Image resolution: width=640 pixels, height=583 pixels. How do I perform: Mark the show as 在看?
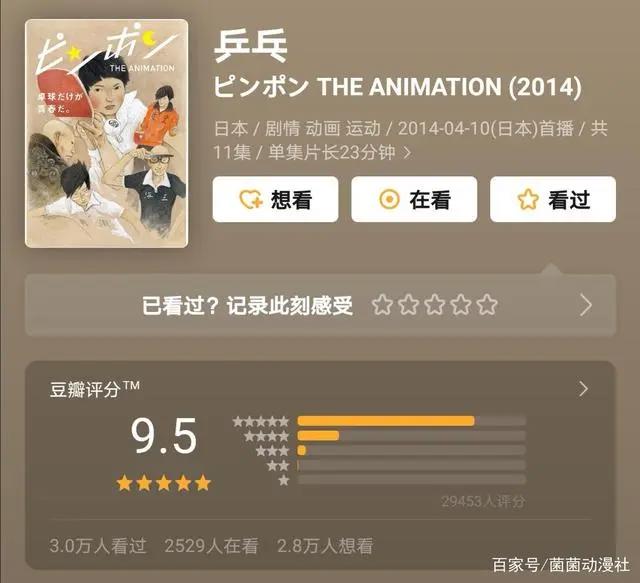click(414, 200)
